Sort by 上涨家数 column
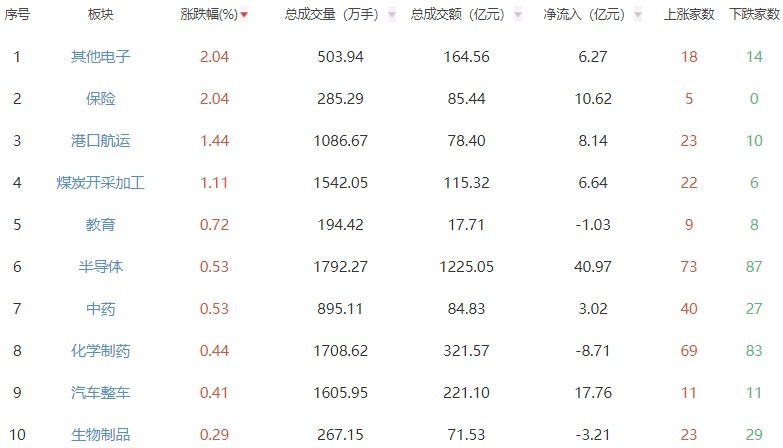783x448 pixels. 688,15
